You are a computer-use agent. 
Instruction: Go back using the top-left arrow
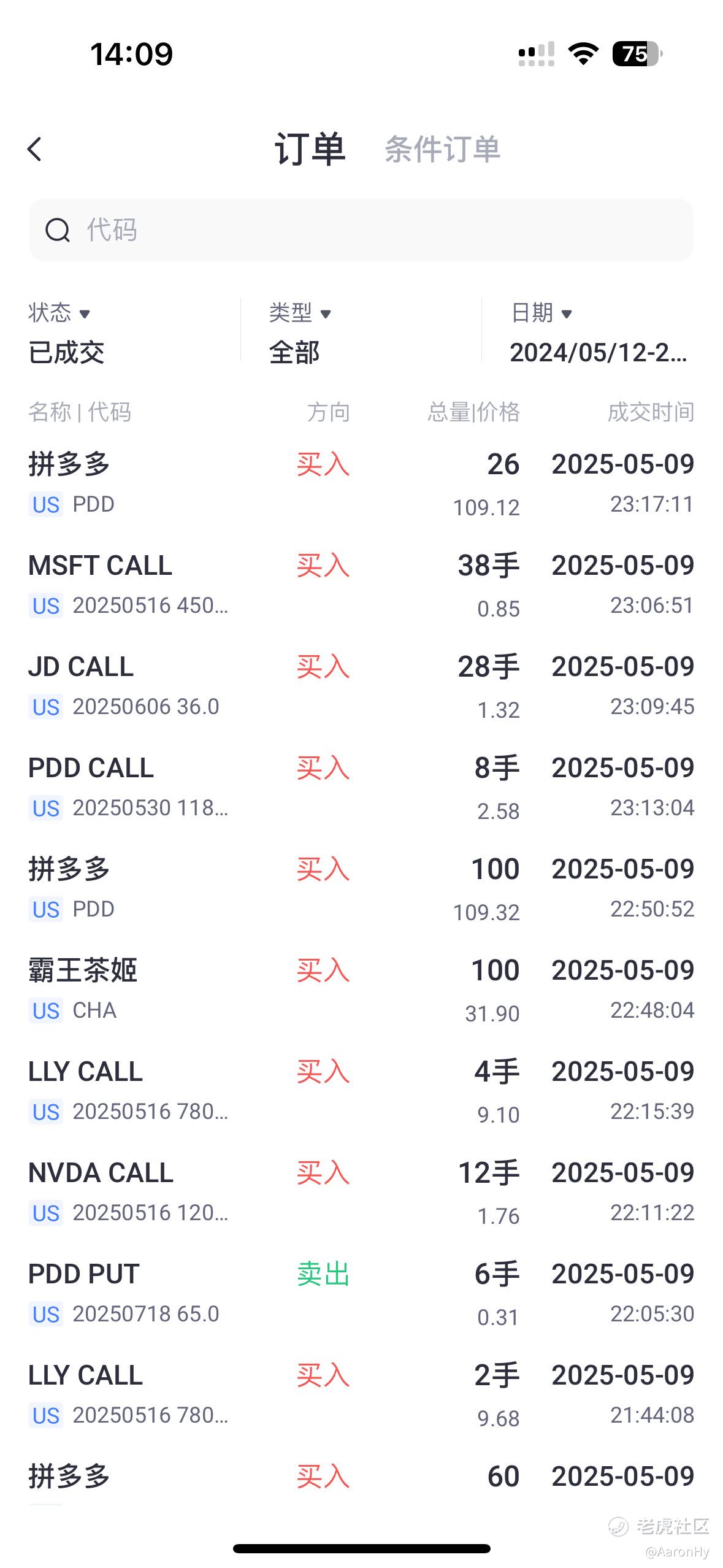click(35, 149)
